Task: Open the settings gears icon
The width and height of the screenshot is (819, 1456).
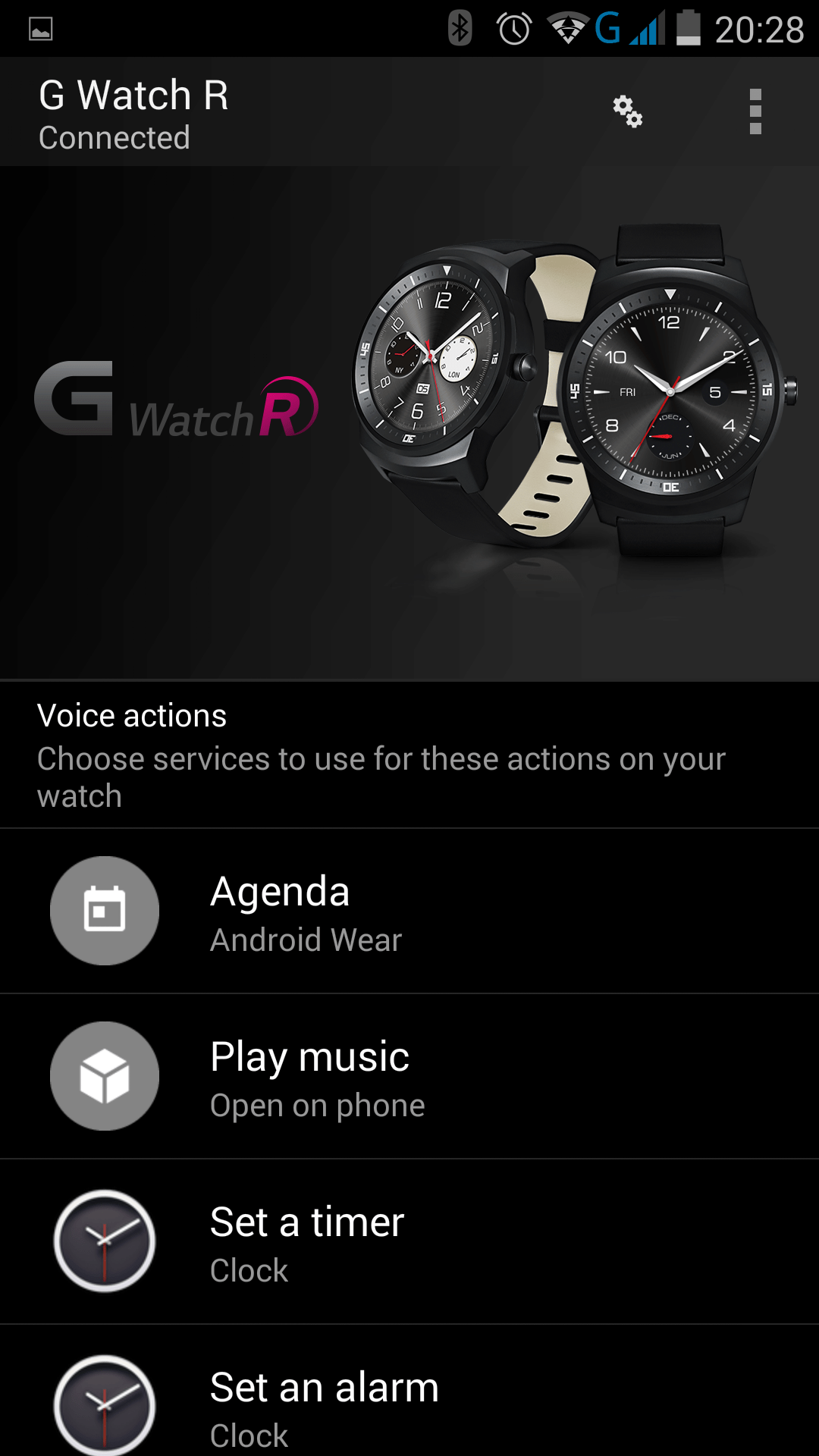Action: (628, 111)
